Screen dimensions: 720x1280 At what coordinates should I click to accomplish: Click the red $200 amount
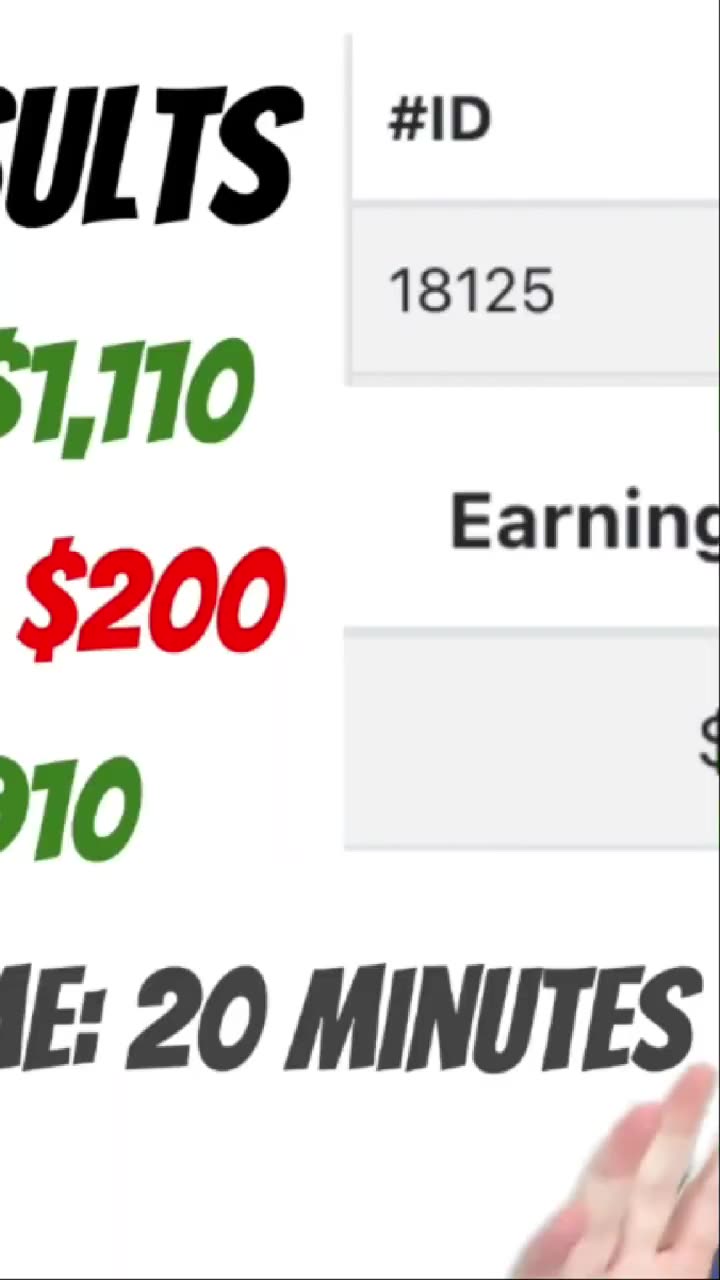pyautogui.click(x=150, y=595)
